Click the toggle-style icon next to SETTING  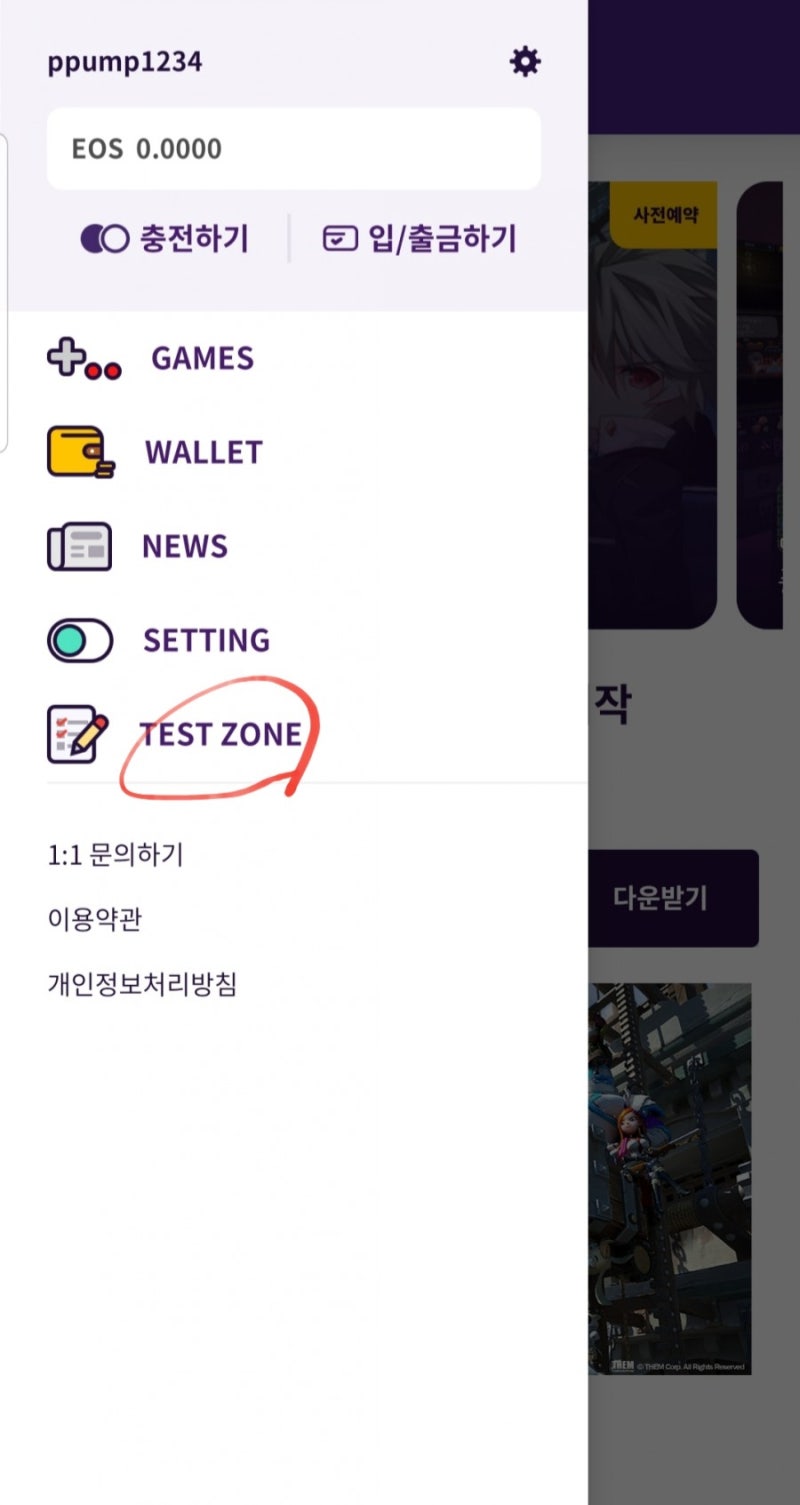click(80, 639)
